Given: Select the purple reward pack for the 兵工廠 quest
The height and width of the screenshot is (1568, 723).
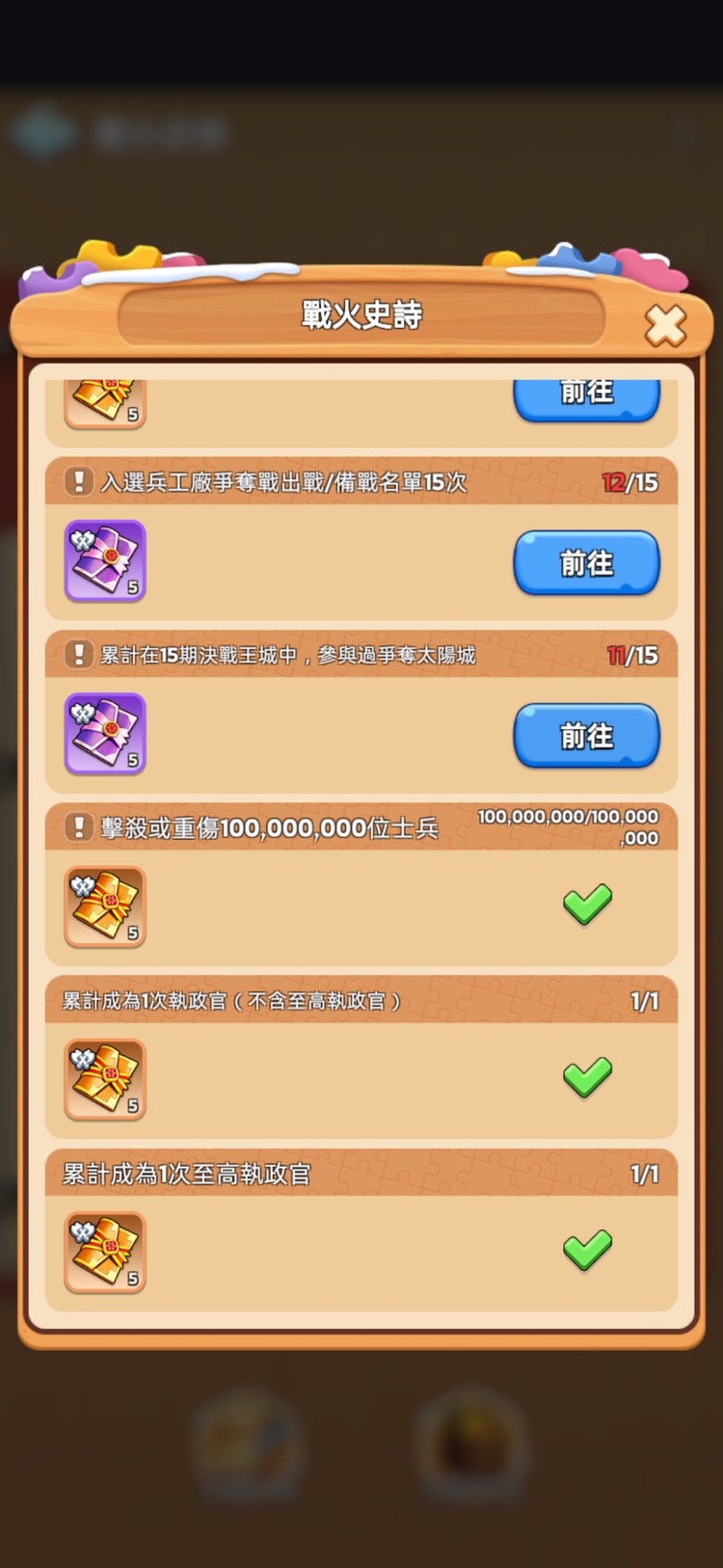Looking at the screenshot, I should [104, 562].
